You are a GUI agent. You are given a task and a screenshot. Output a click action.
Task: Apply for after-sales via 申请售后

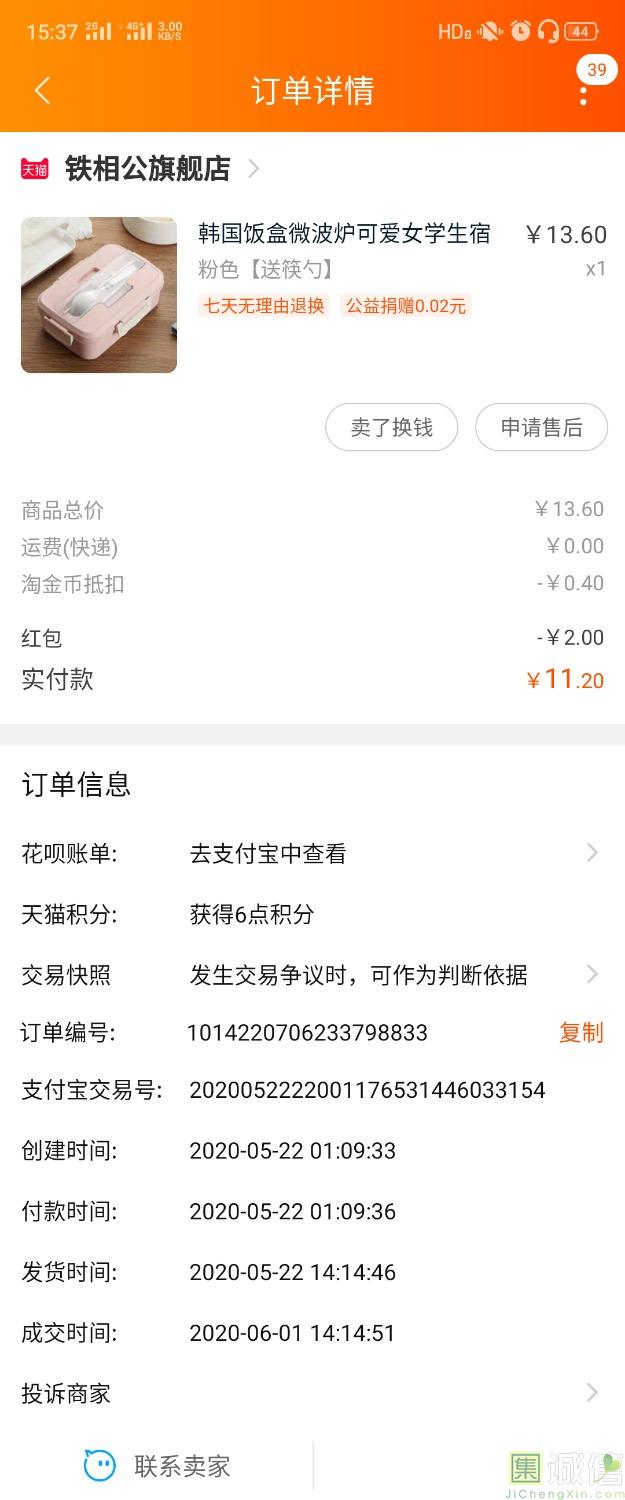pyautogui.click(x=541, y=428)
